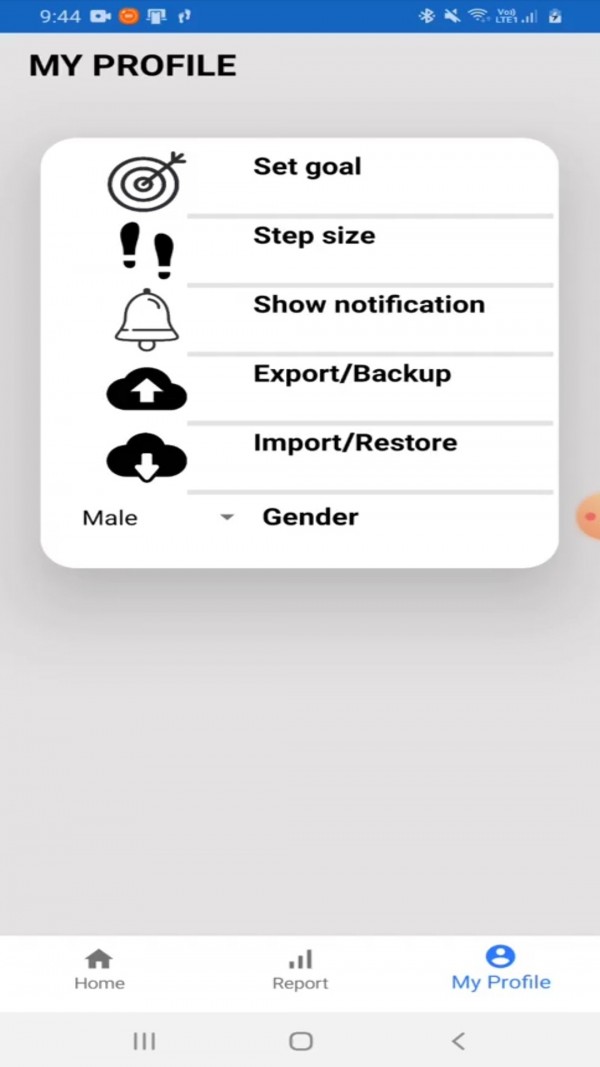Open Step size setting
The width and height of the screenshot is (600, 1067).
coord(314,236)
